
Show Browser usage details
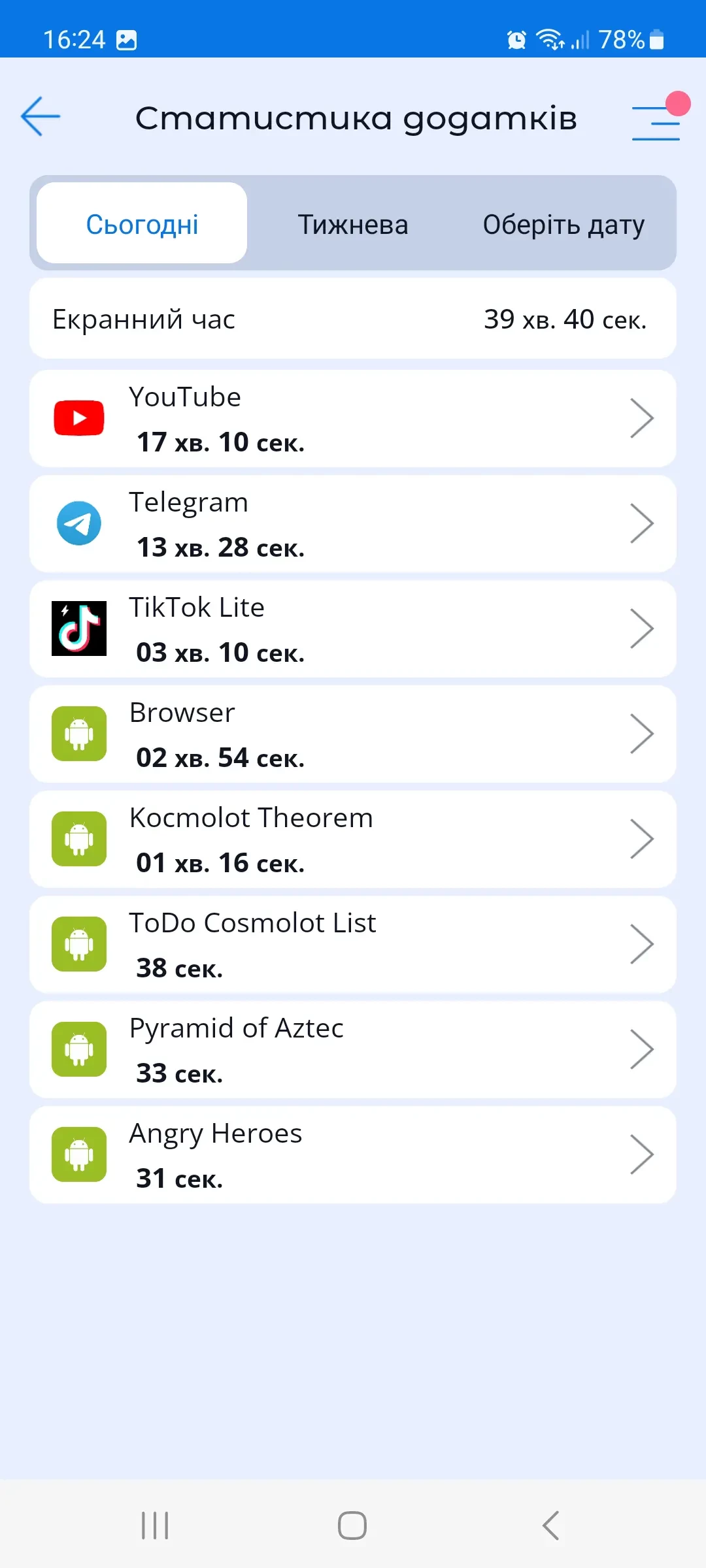click(353, 734)
